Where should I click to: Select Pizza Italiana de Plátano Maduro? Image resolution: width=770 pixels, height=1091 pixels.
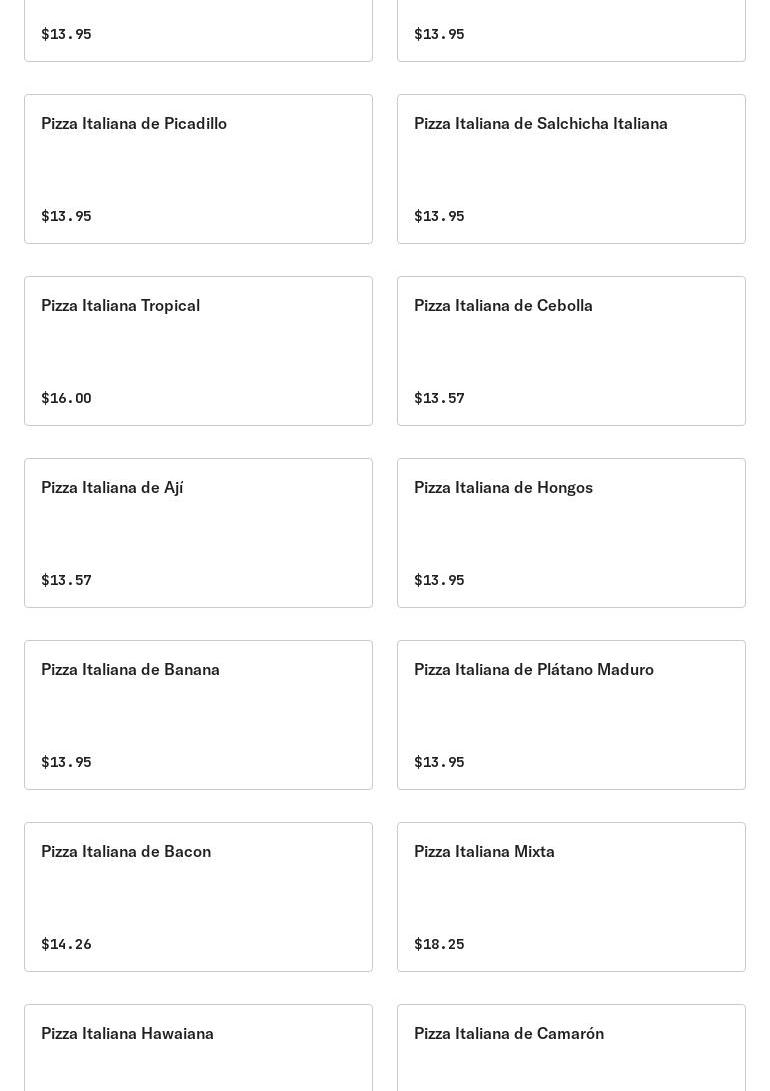pos(571,715)
